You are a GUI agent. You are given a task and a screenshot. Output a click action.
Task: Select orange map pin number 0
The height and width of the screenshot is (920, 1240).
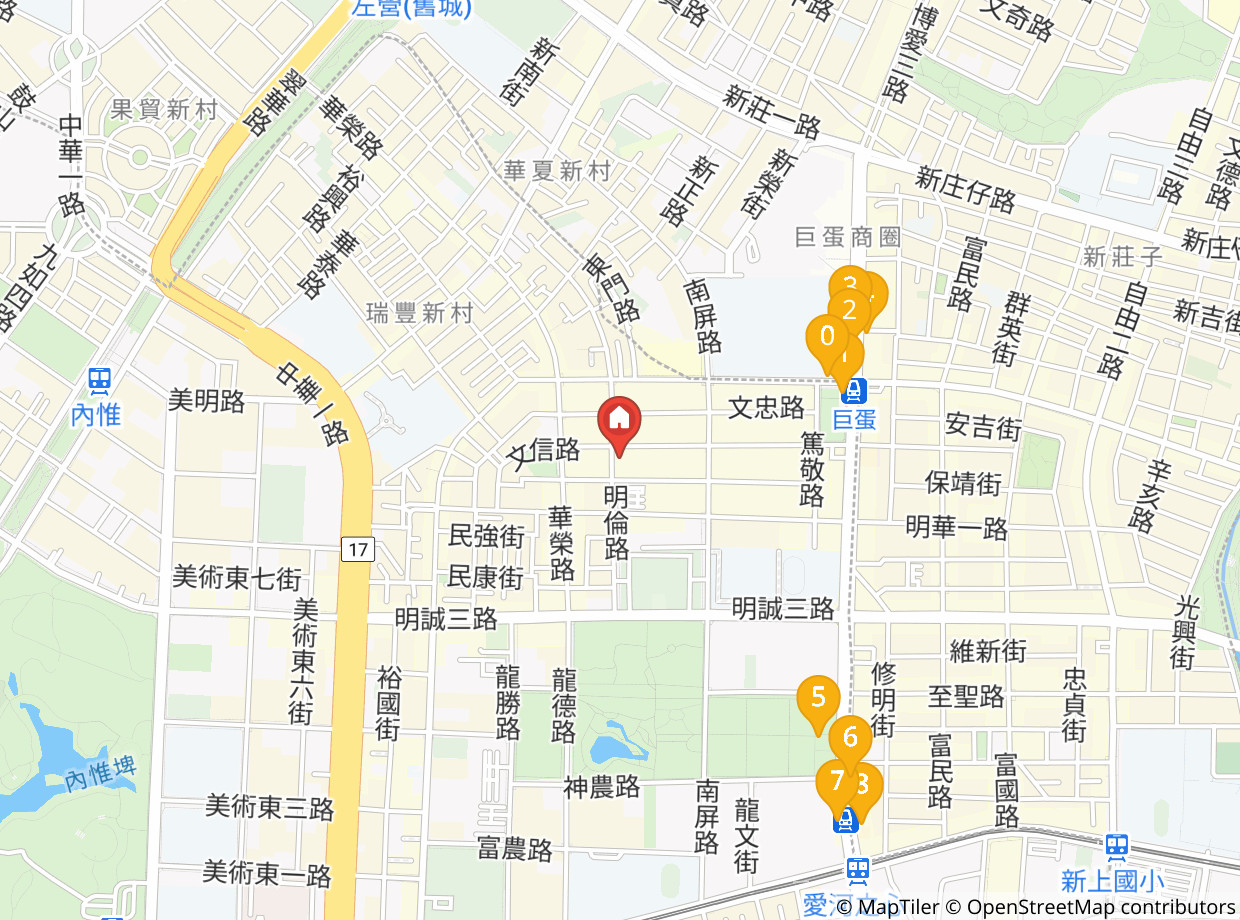pos(826,336)
